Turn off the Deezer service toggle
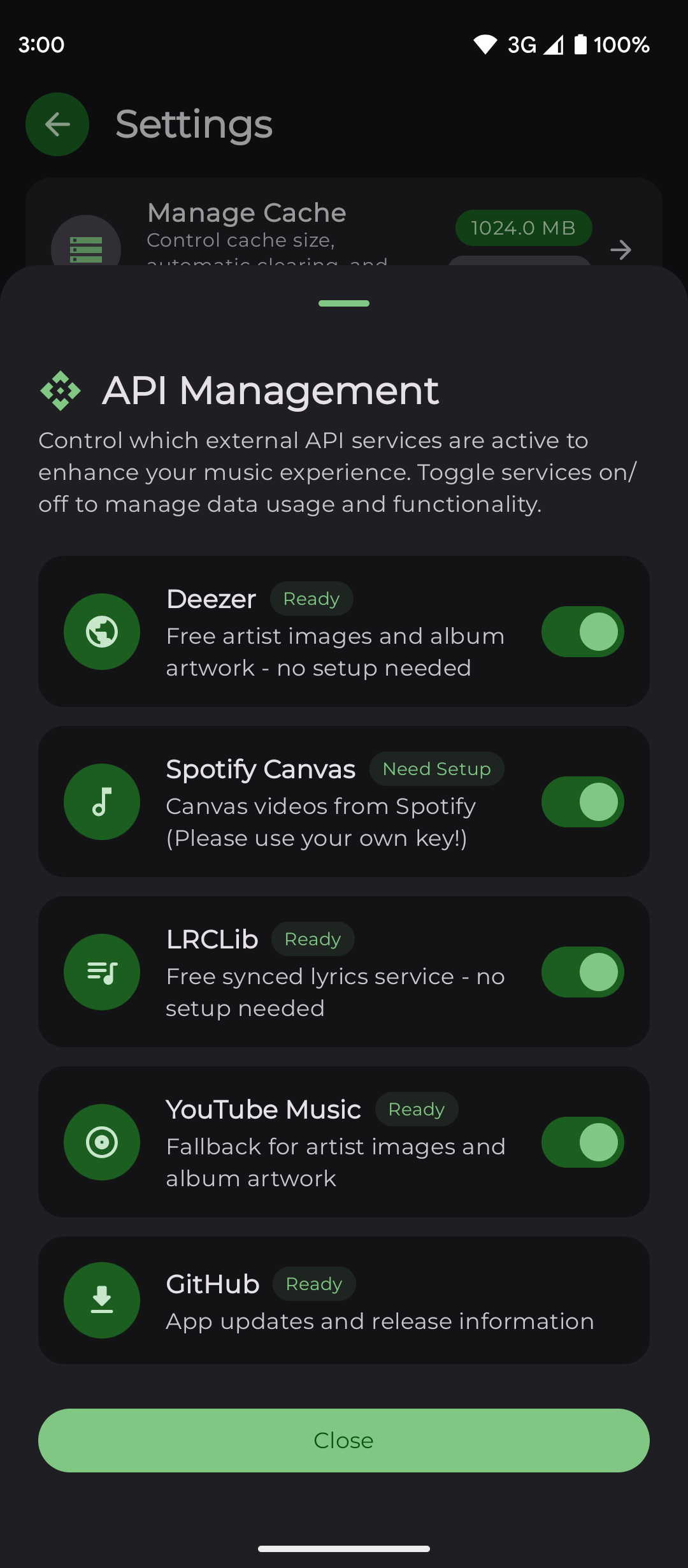The image size is (688, 1568). pyautogui.click(x=582, y=632)
